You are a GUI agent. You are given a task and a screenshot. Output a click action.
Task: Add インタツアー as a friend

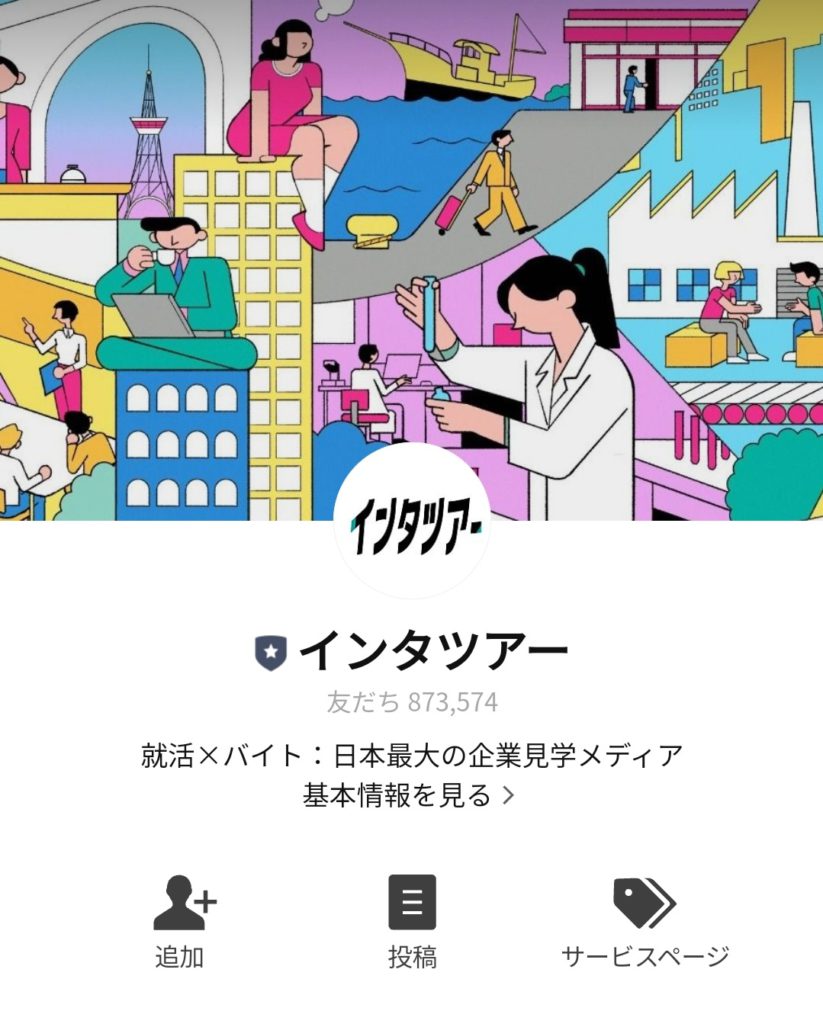click(183, 920)
